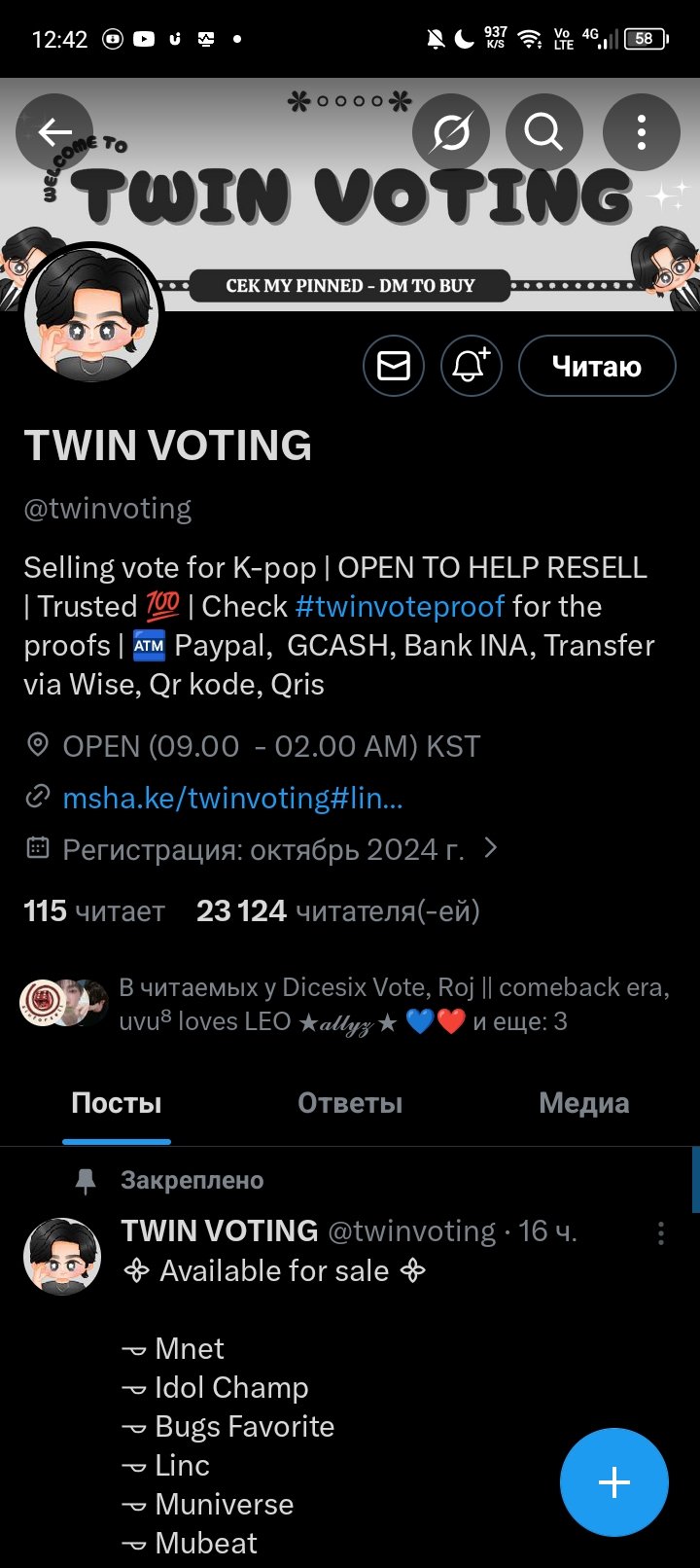Go back using the arrow icon
Viewport: 700px width, 1568px height.
(54, 132)
